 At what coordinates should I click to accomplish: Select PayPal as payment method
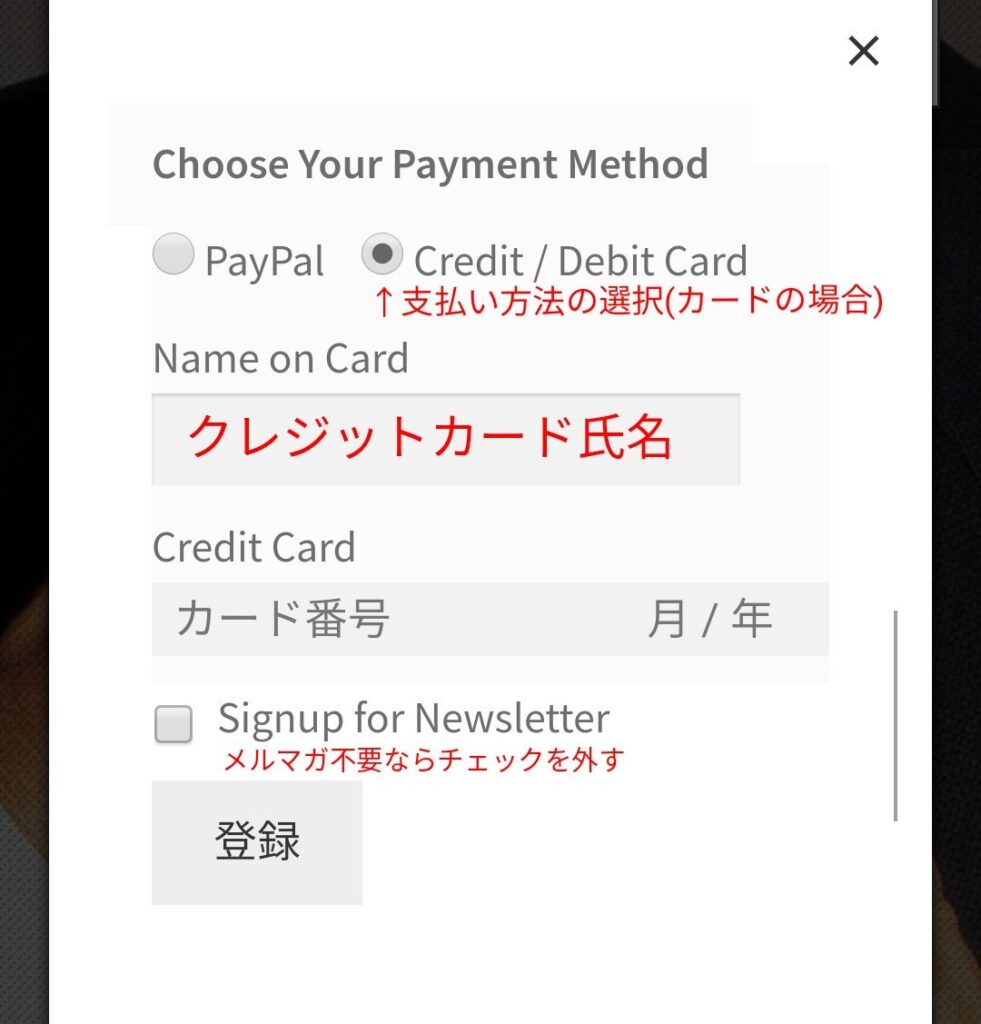173,254
